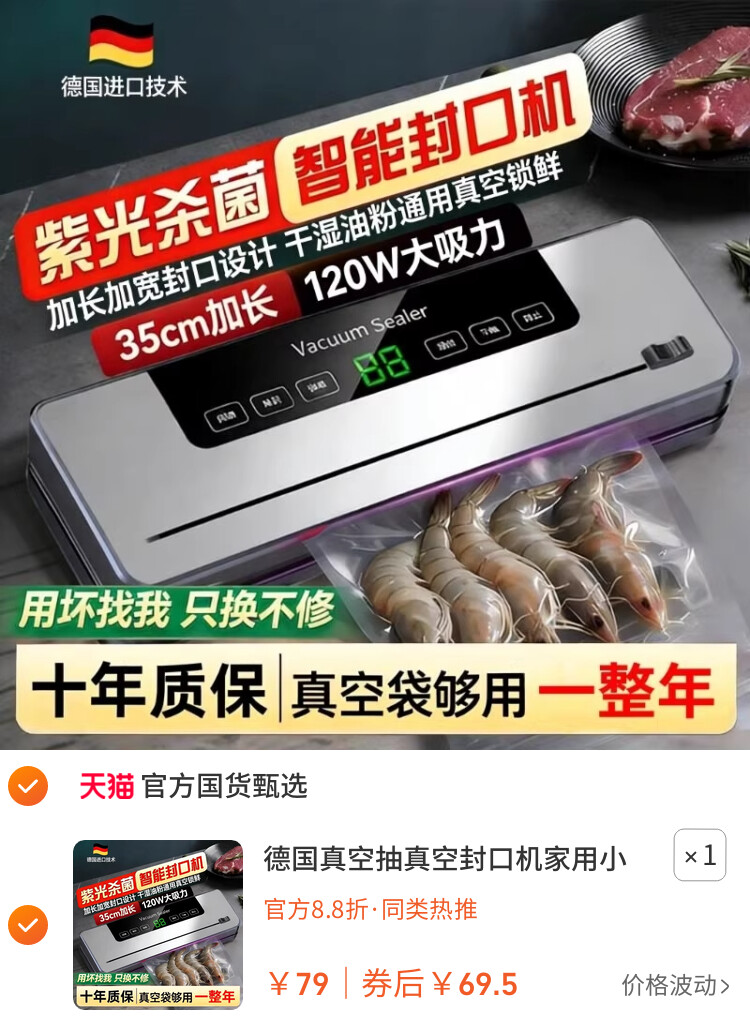Screen dimensions: 750x1030
Task: Open the 天猫 官方国货甄选 store
Action: tap(194, 786)
